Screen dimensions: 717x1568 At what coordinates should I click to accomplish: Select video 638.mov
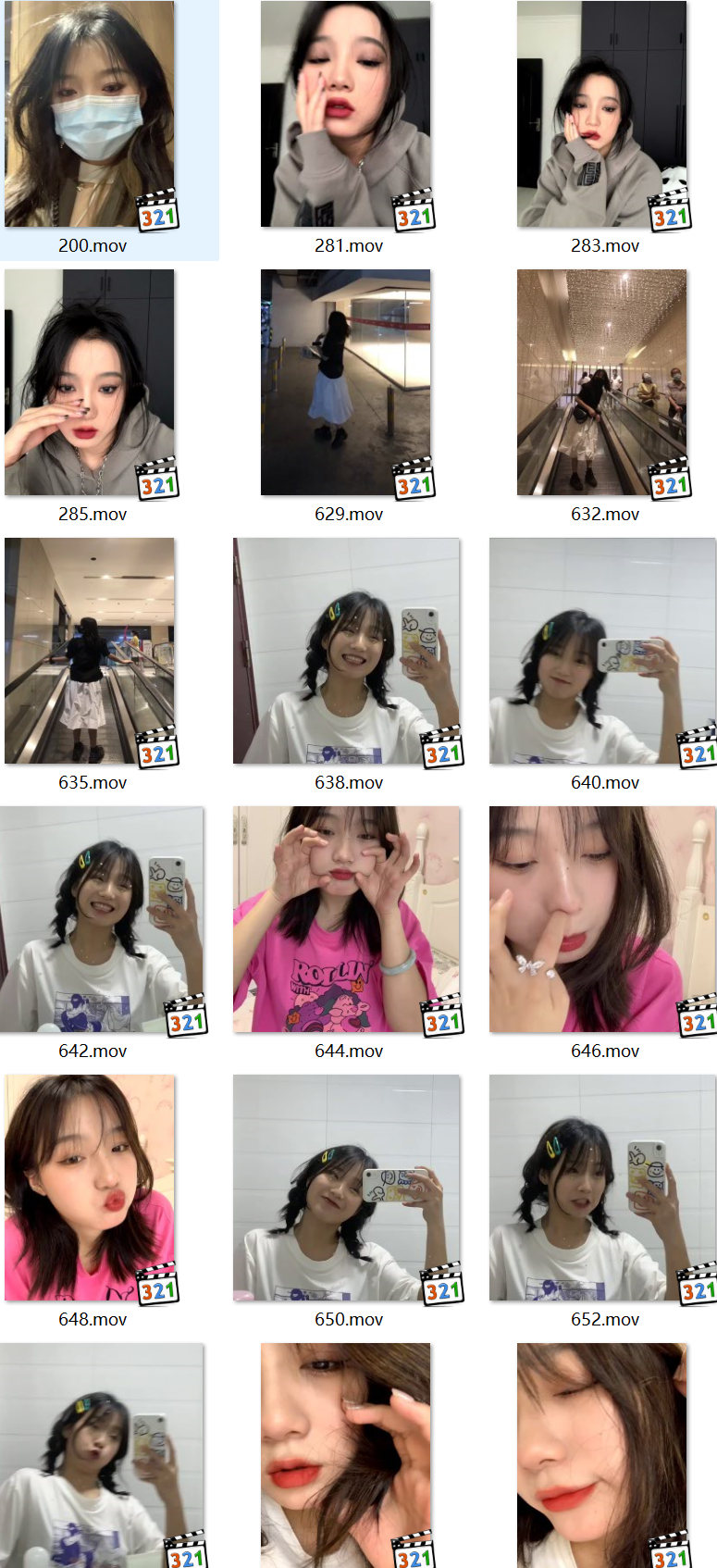346,651
